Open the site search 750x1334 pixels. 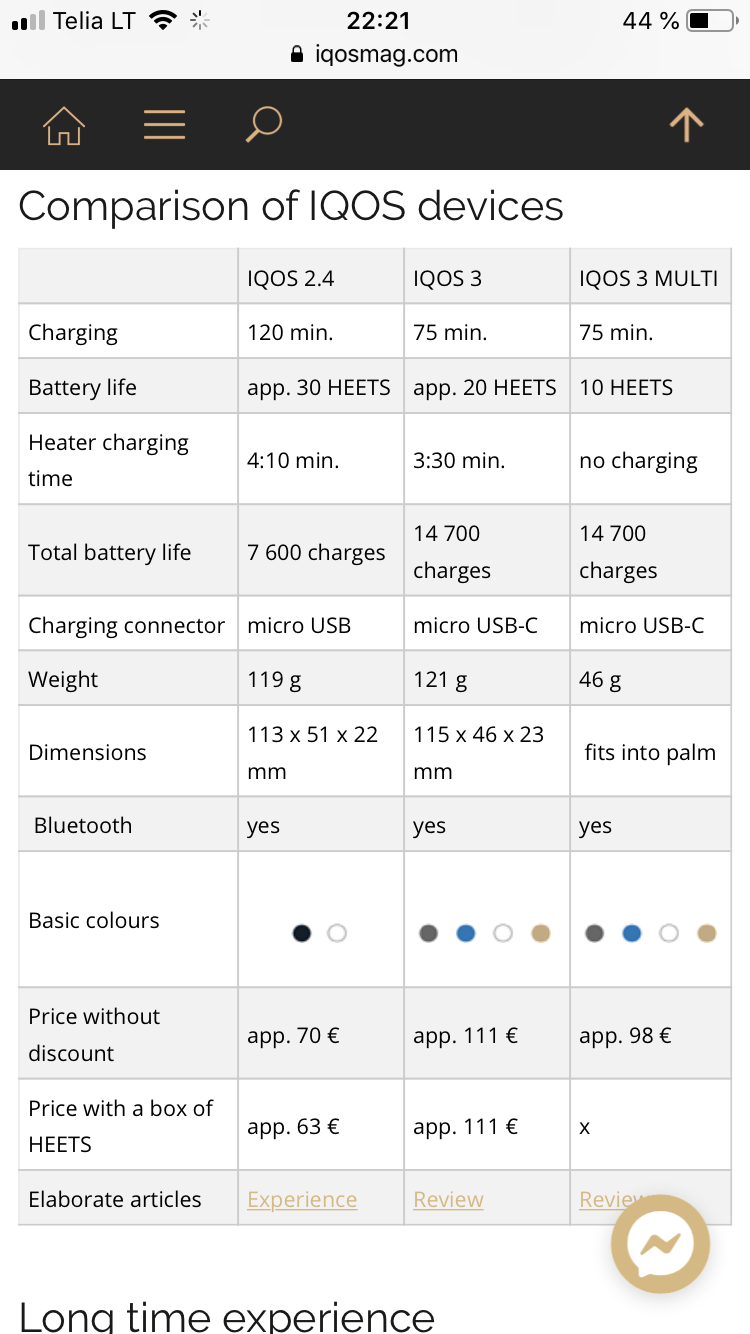click(x=264, y=125)
